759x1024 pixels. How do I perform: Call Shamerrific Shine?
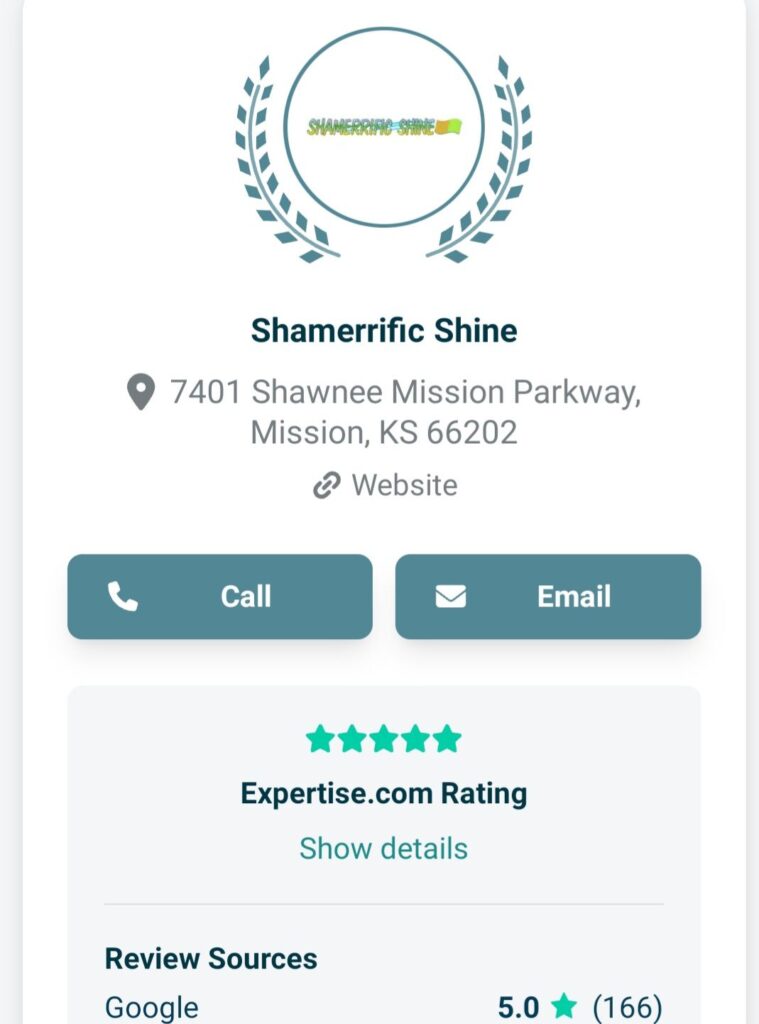[x=220, y=597]
